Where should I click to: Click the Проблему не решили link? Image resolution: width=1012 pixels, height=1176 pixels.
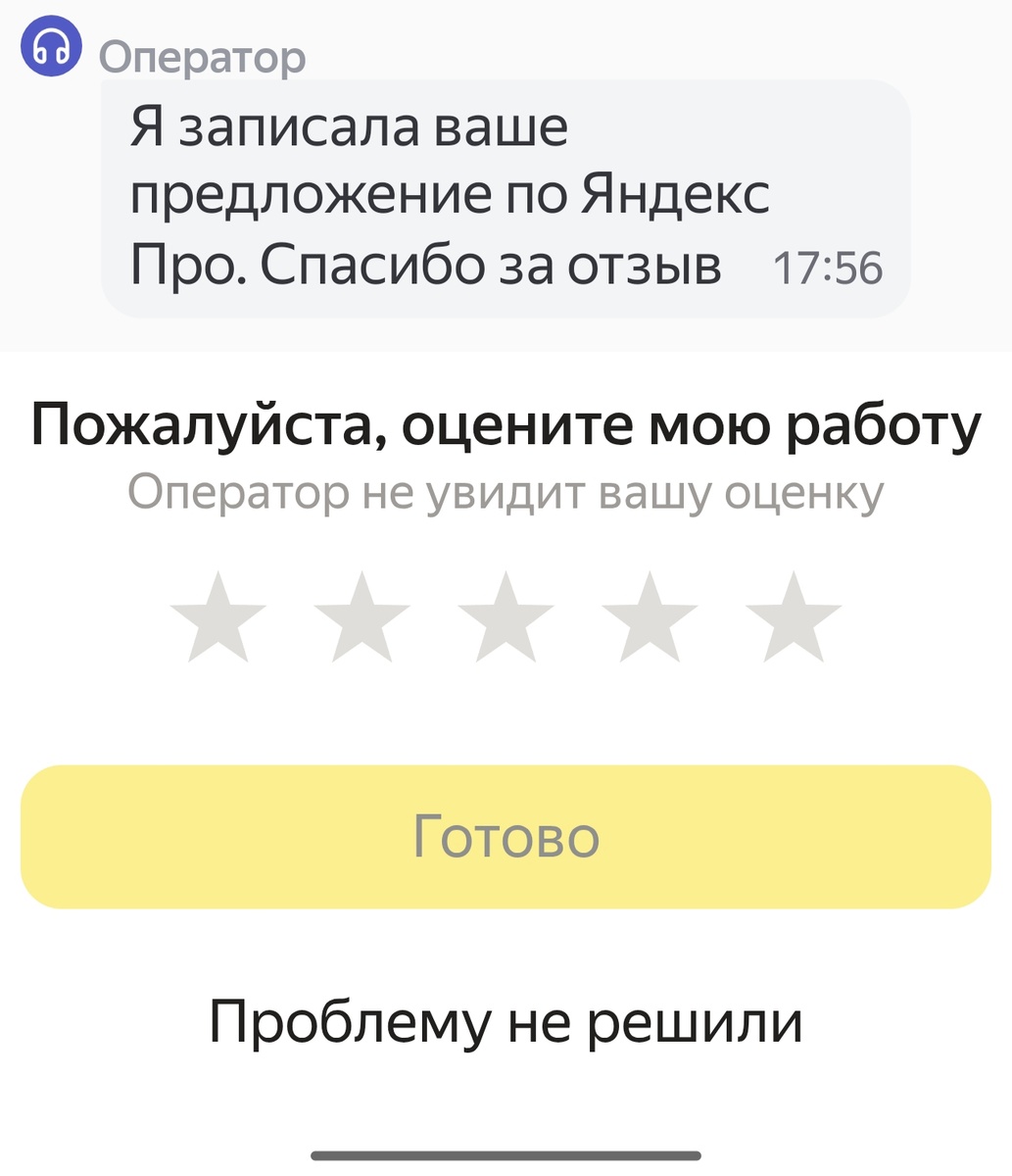[506, 1025]
